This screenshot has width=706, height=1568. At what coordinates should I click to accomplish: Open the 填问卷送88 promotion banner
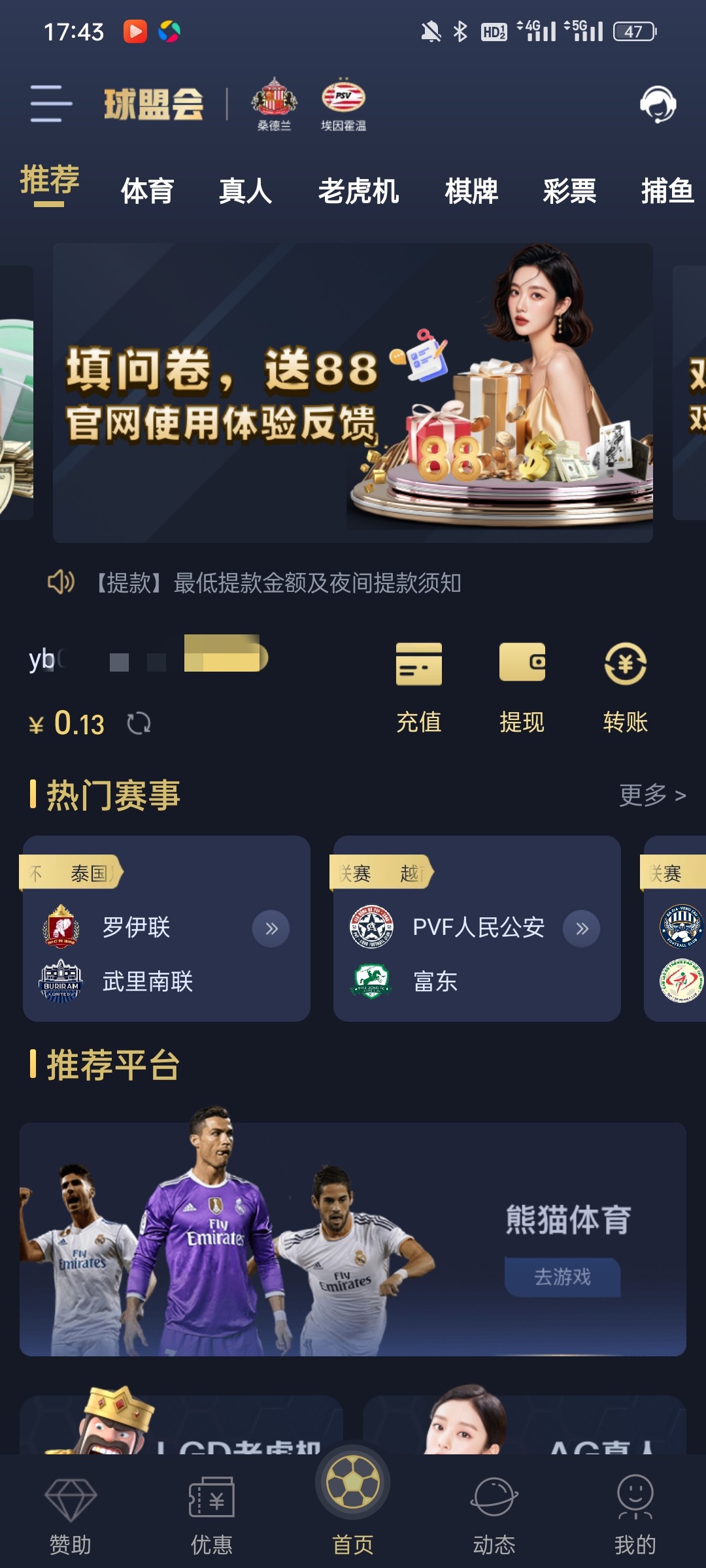click(353, 392)
